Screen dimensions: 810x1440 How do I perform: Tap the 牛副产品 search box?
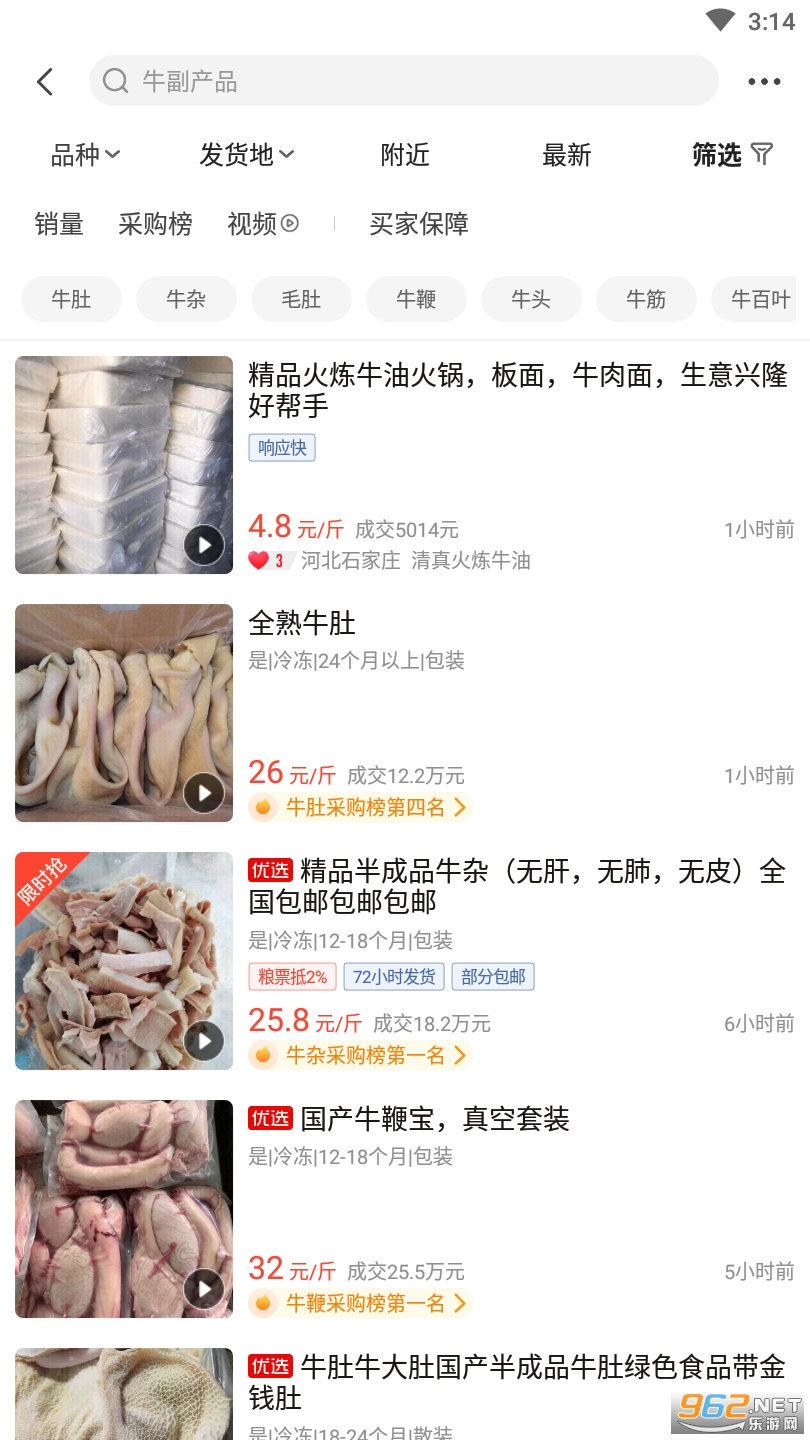coord(403,81)
